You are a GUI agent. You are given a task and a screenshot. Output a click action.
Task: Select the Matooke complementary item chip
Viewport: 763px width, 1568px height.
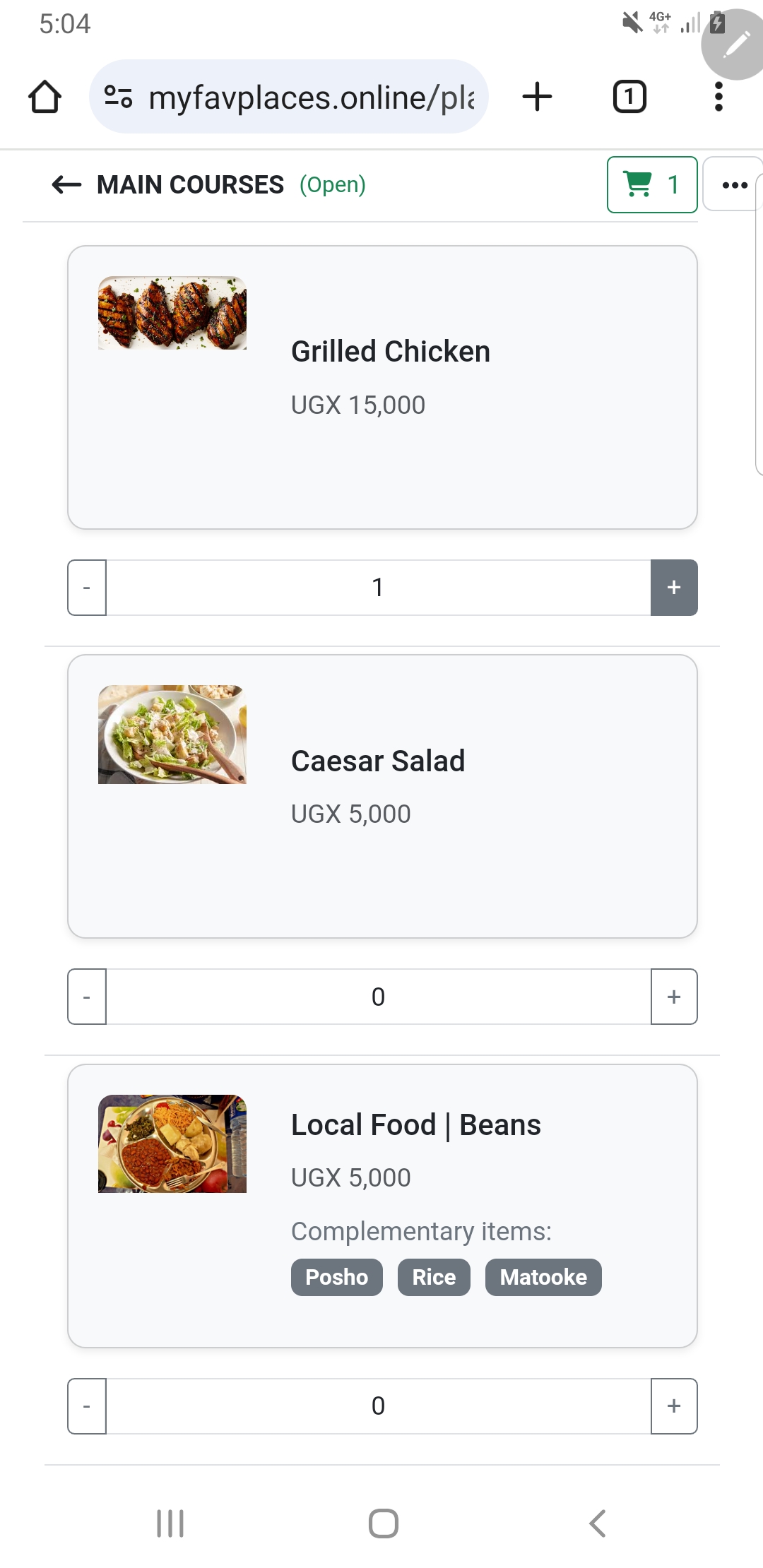pyautogui.click(x=543, y=1277)
